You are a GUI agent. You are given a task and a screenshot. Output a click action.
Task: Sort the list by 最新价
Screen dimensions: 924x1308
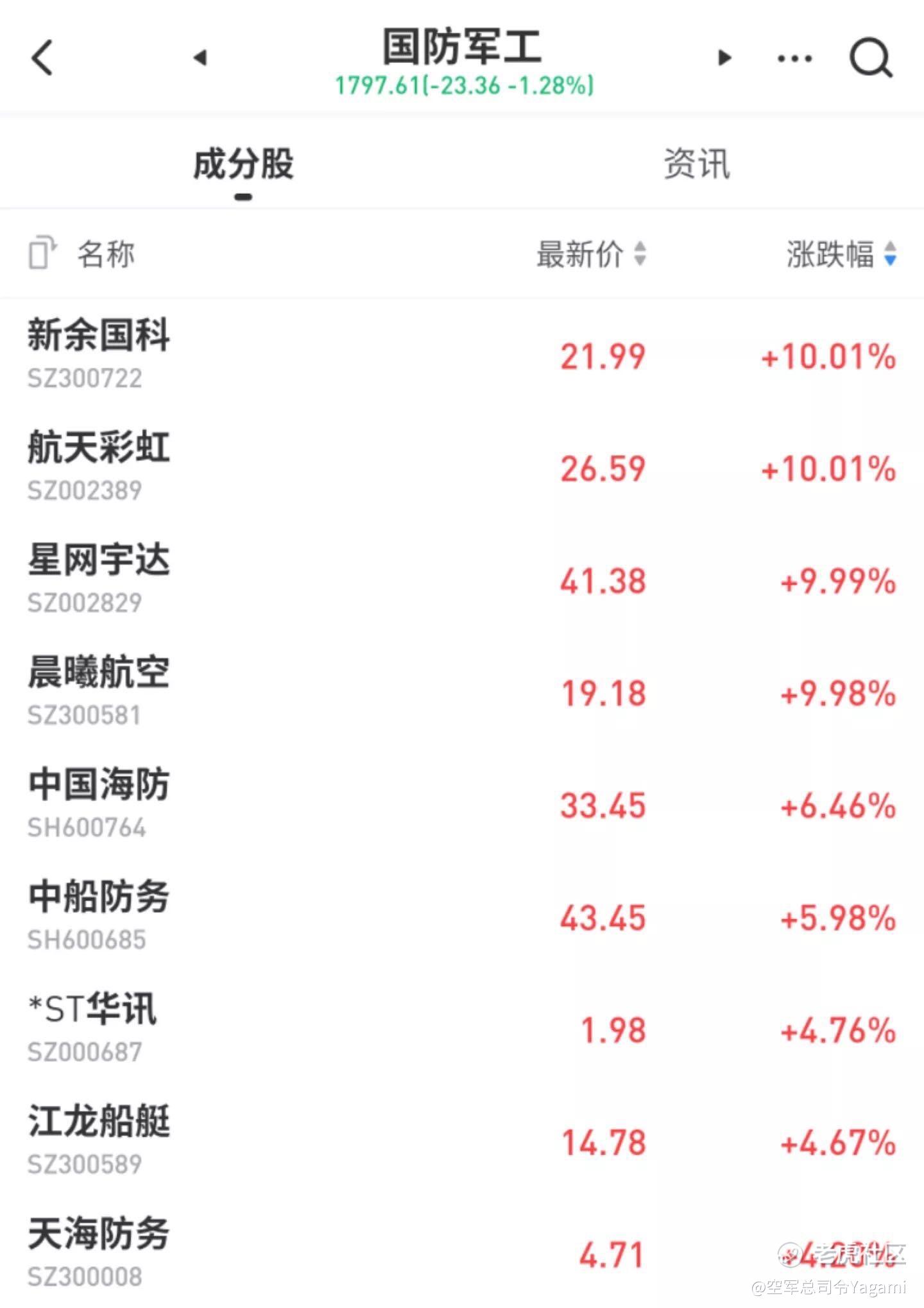[x=590, y=254]
